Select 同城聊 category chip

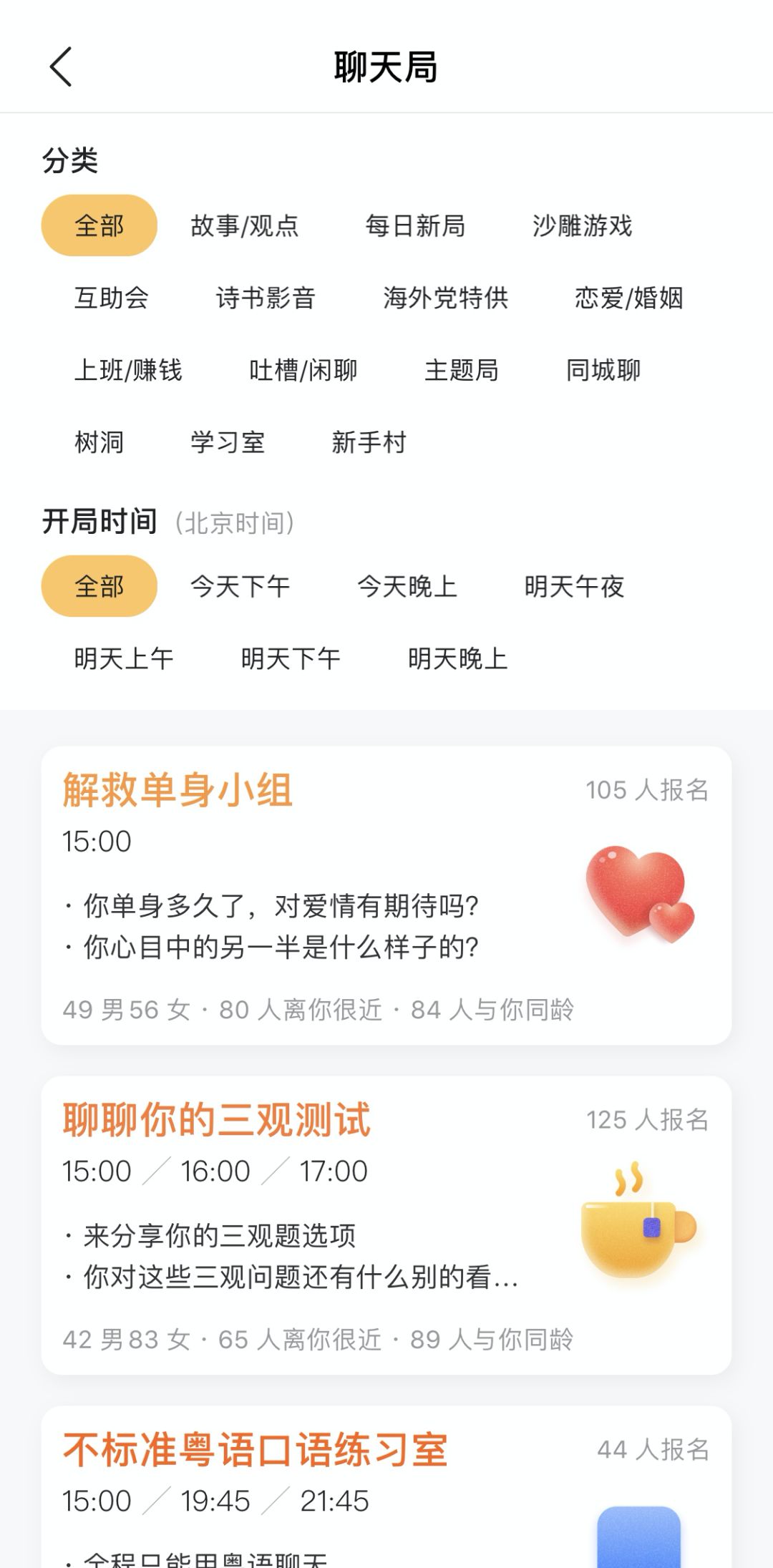click(603, 371)
